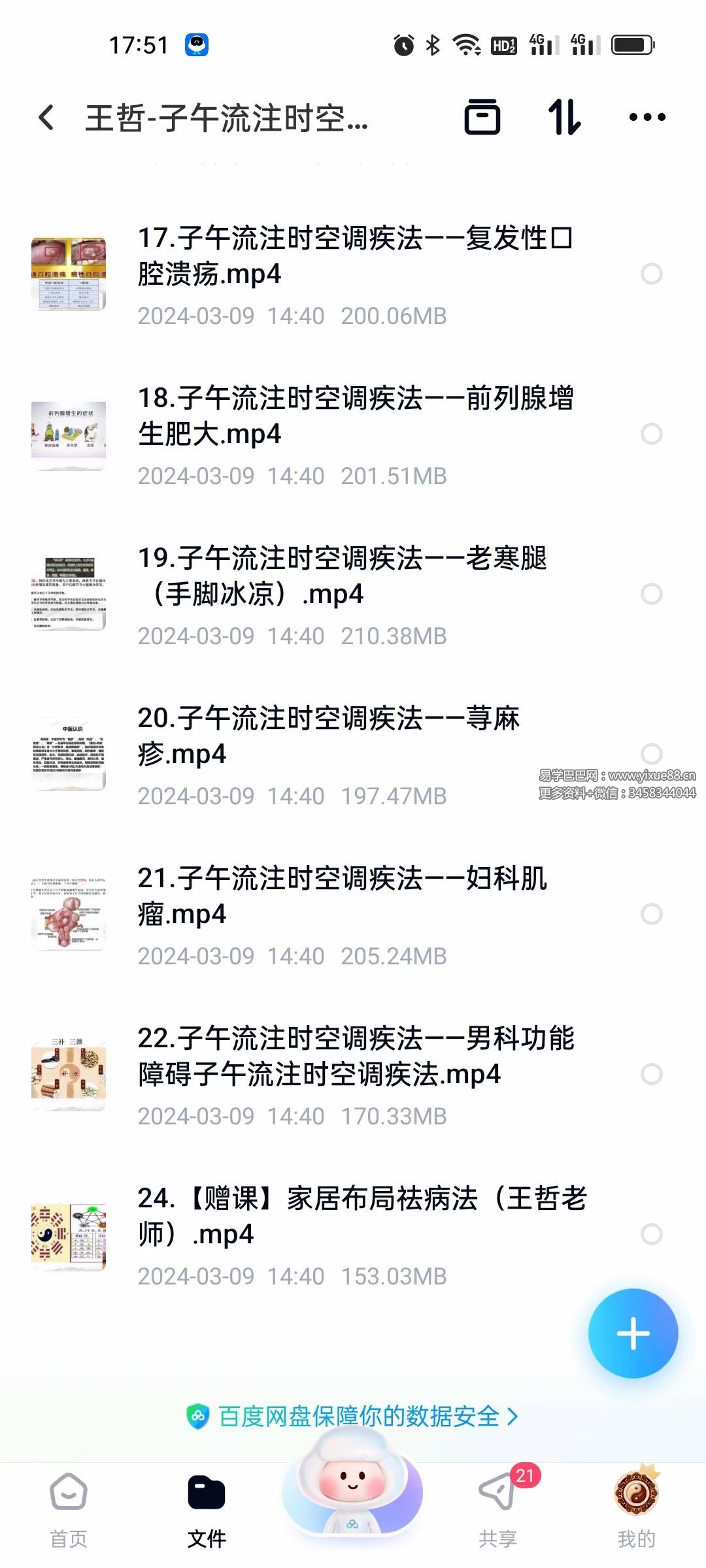Viewport: 706px width, 1568px height.
Task: Select the circle for video 18 前列腺增生肥大
Action: coord(651,434)
